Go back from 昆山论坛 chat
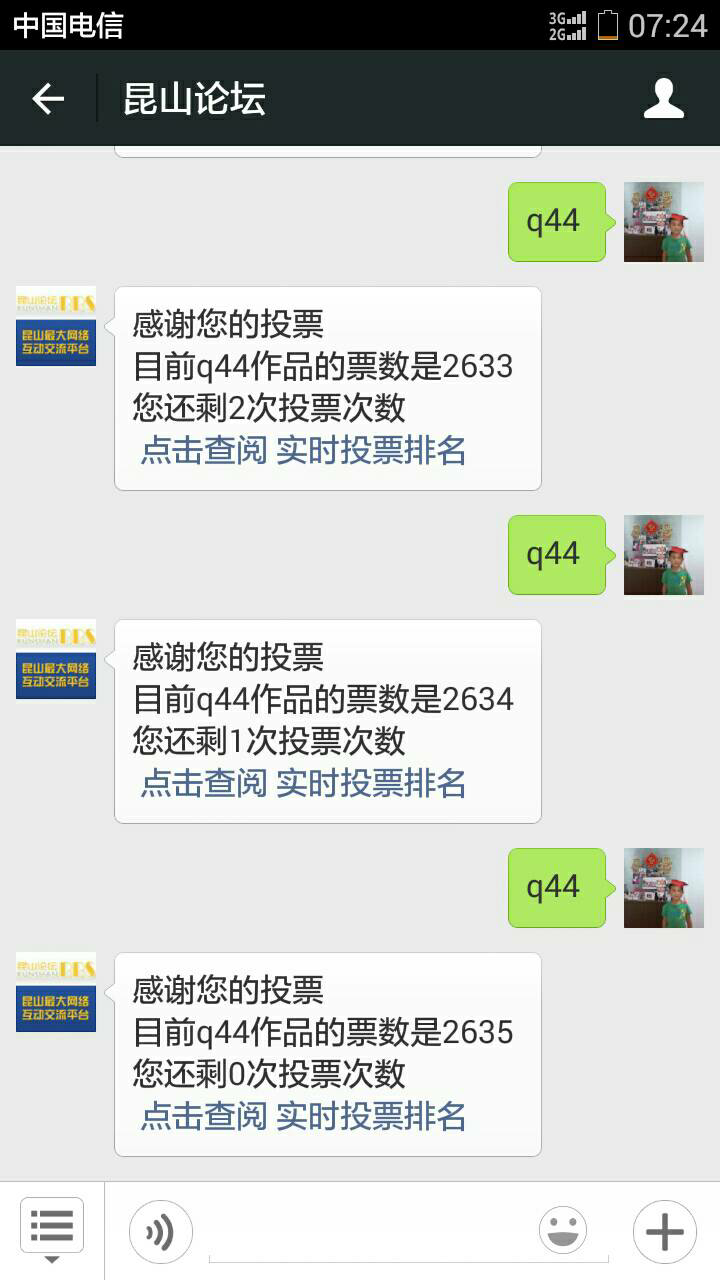 tap(48, 98)
